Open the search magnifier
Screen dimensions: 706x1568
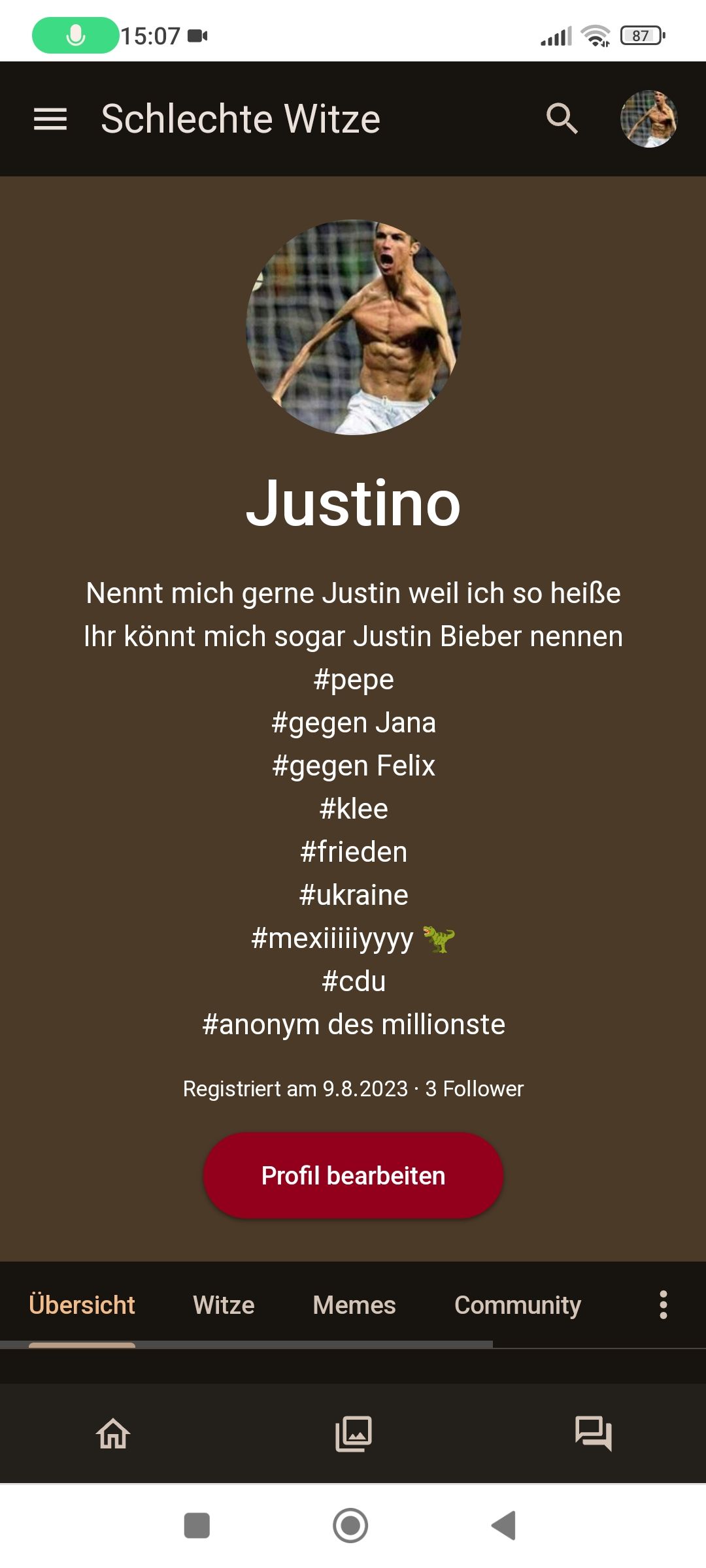[562, 119]
